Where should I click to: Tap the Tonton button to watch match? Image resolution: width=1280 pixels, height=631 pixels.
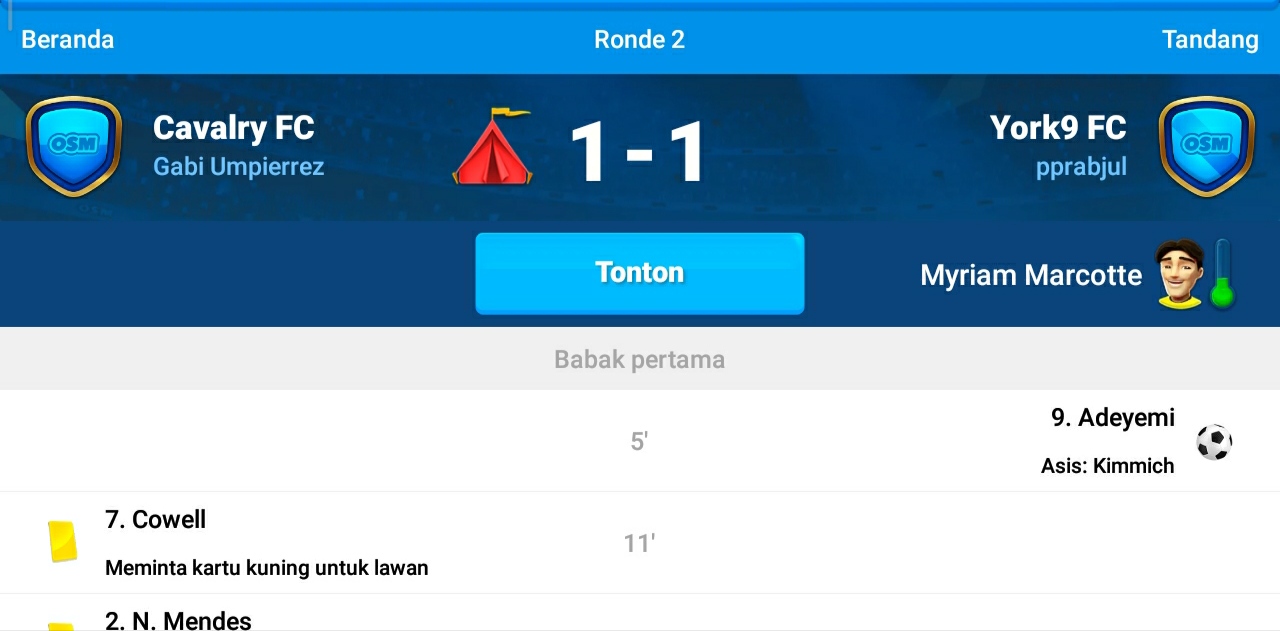(x=639, y=273)
